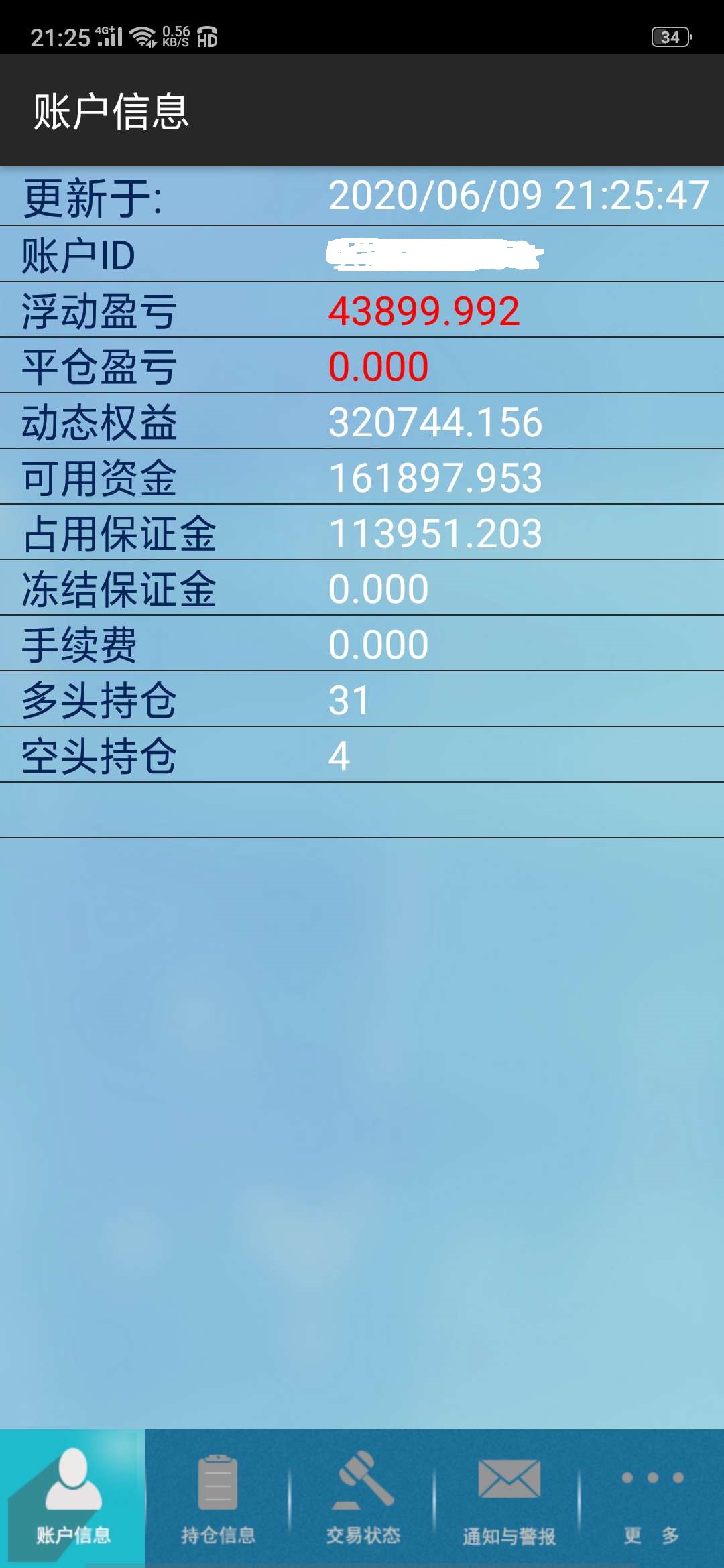
Task: Switch to the 持仓信息 tab
Action: click(218, 1498)
